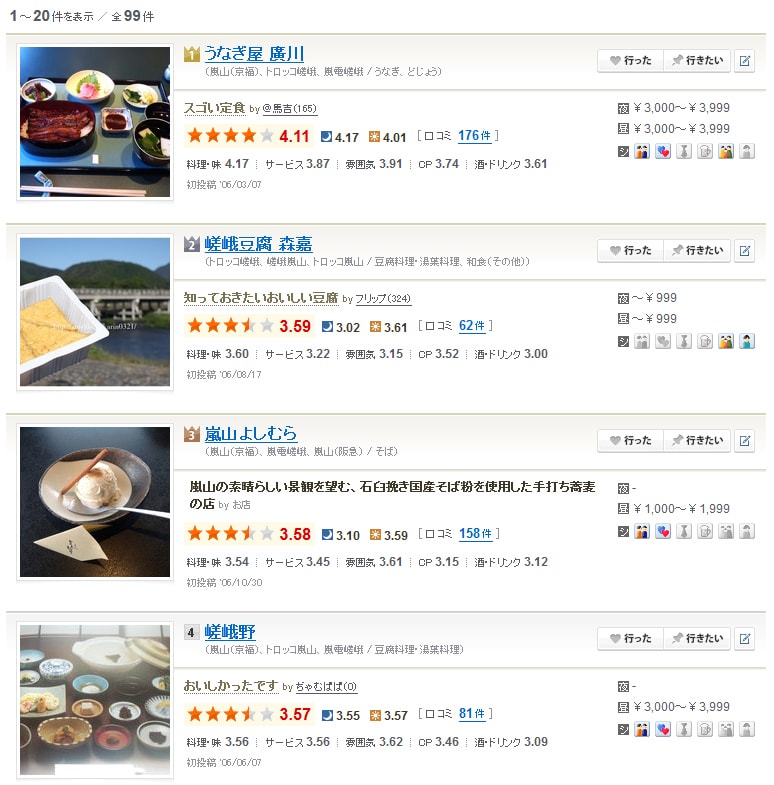Open the 嵯峨豆腐 森嘉 restaurant link
This screenshot has width=774, height=785.
point(258,244)
